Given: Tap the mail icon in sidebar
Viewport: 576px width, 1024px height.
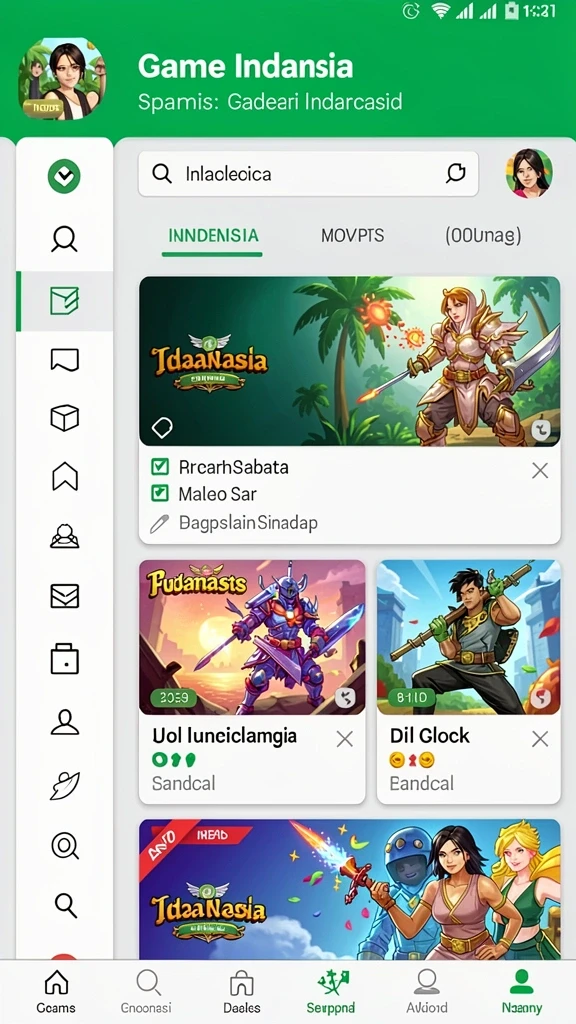Looking at the screenshot, I should (x=65, y=596).
